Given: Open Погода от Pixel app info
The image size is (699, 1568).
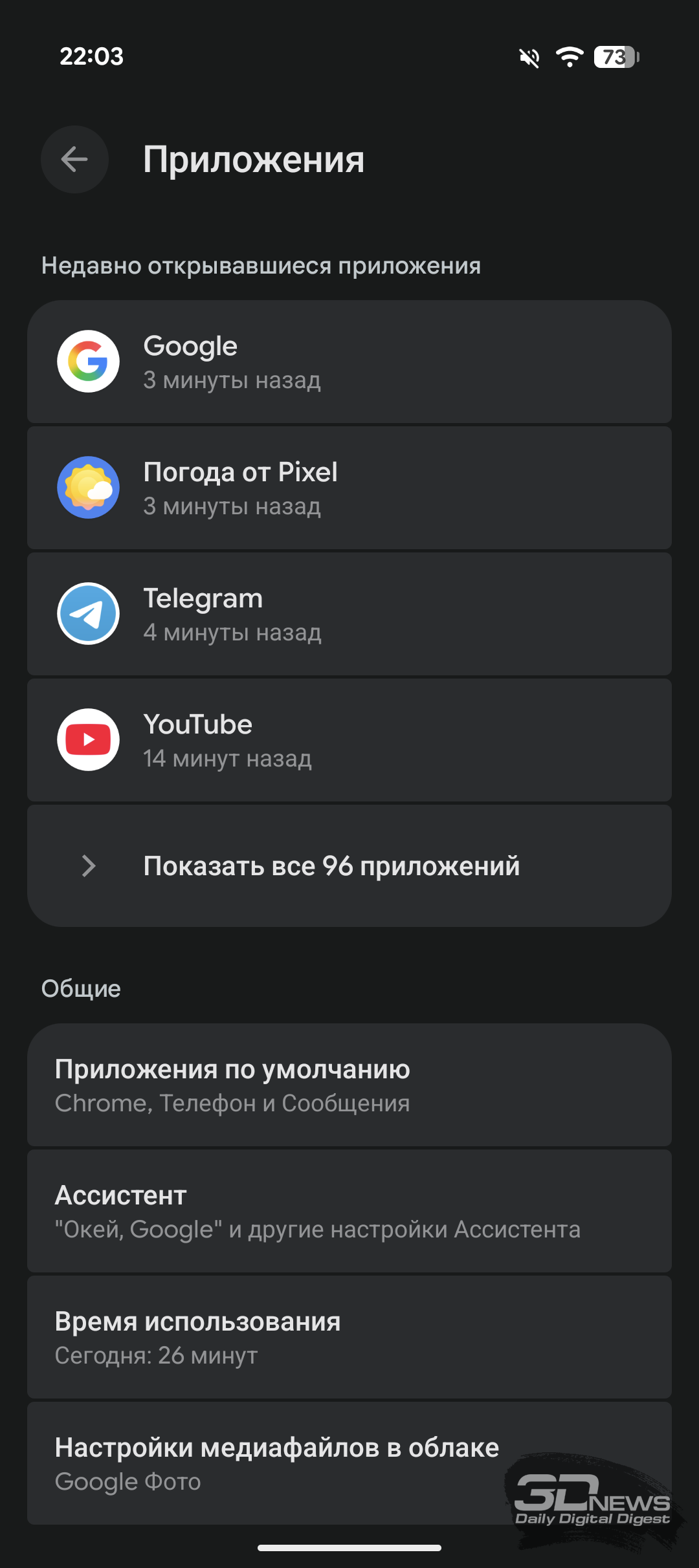Looking at the screenshot, I should (x=349, y=488).
